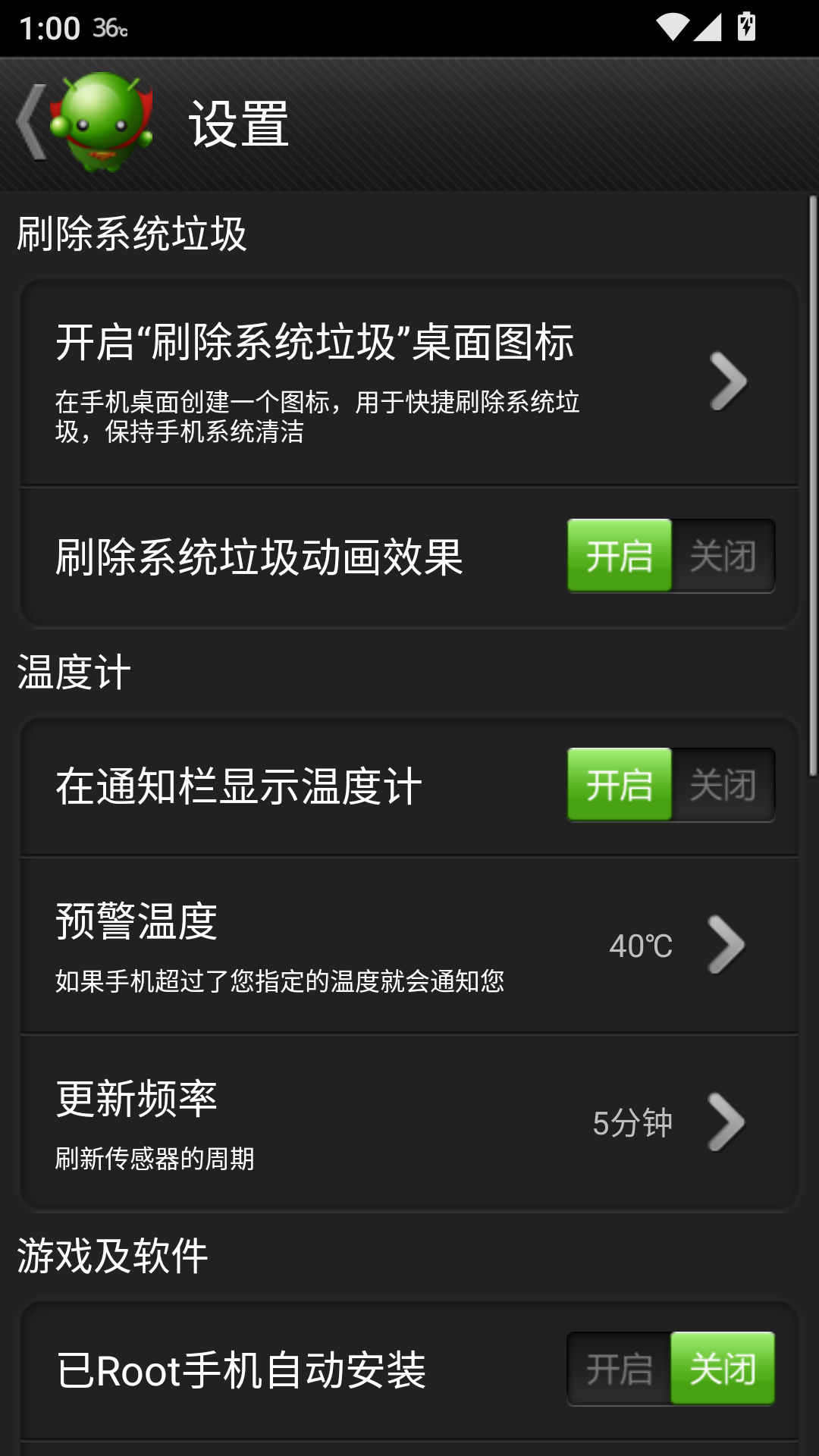点击设置标题栏

click(x=238, y=124)
